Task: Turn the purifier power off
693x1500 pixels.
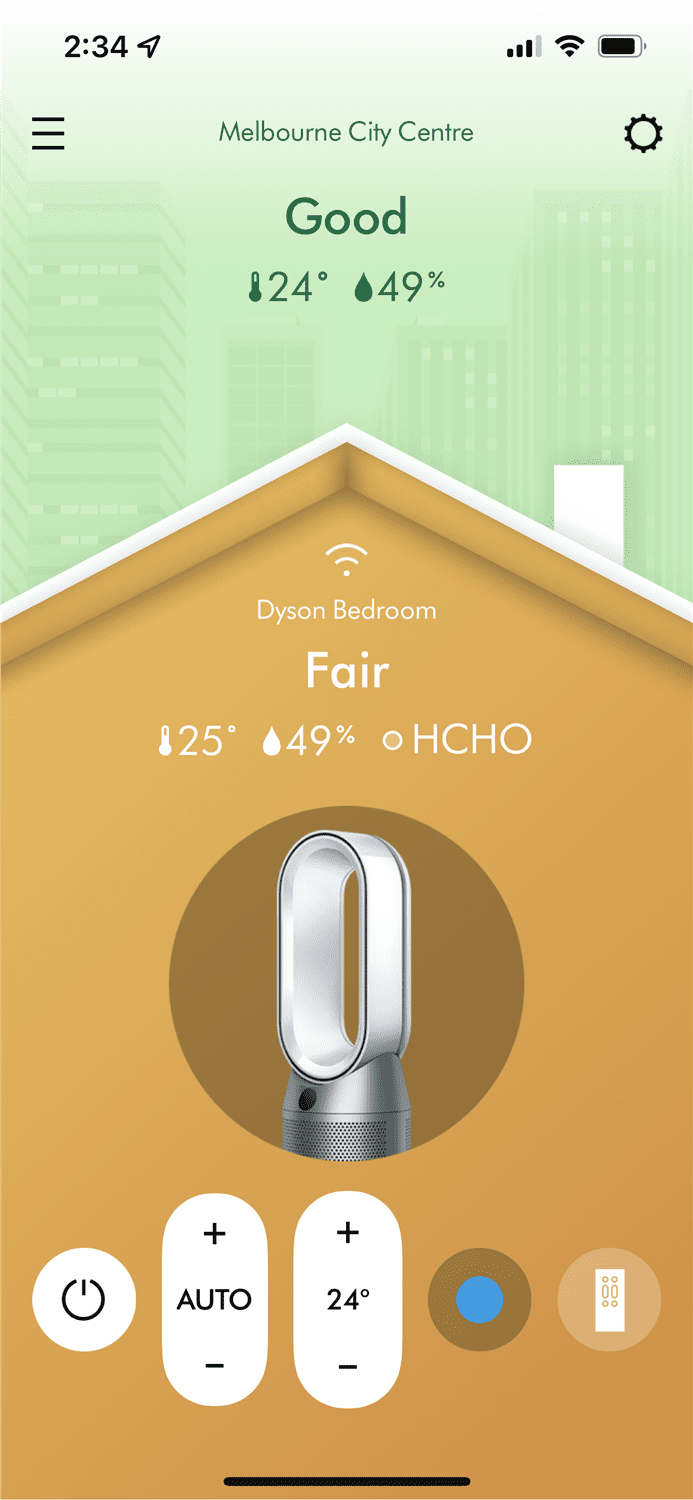Action: (x=84, y=1299)
